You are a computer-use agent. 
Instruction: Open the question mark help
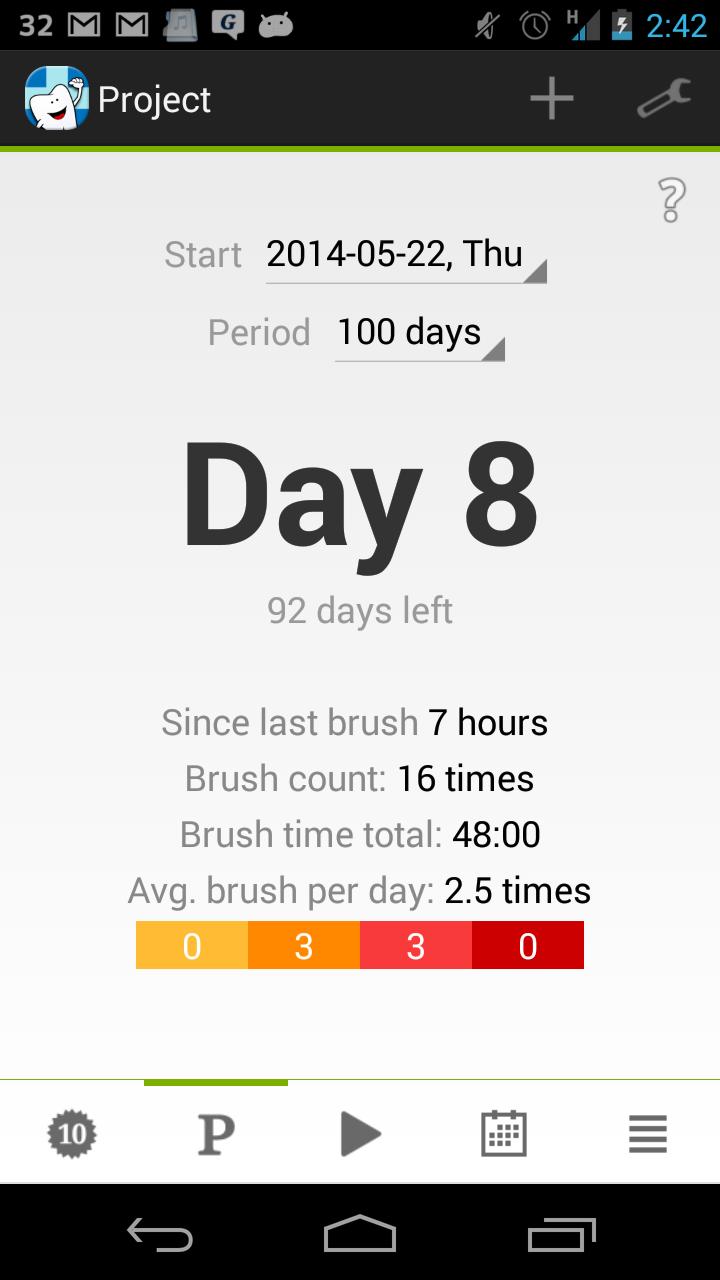pos(671,201)
